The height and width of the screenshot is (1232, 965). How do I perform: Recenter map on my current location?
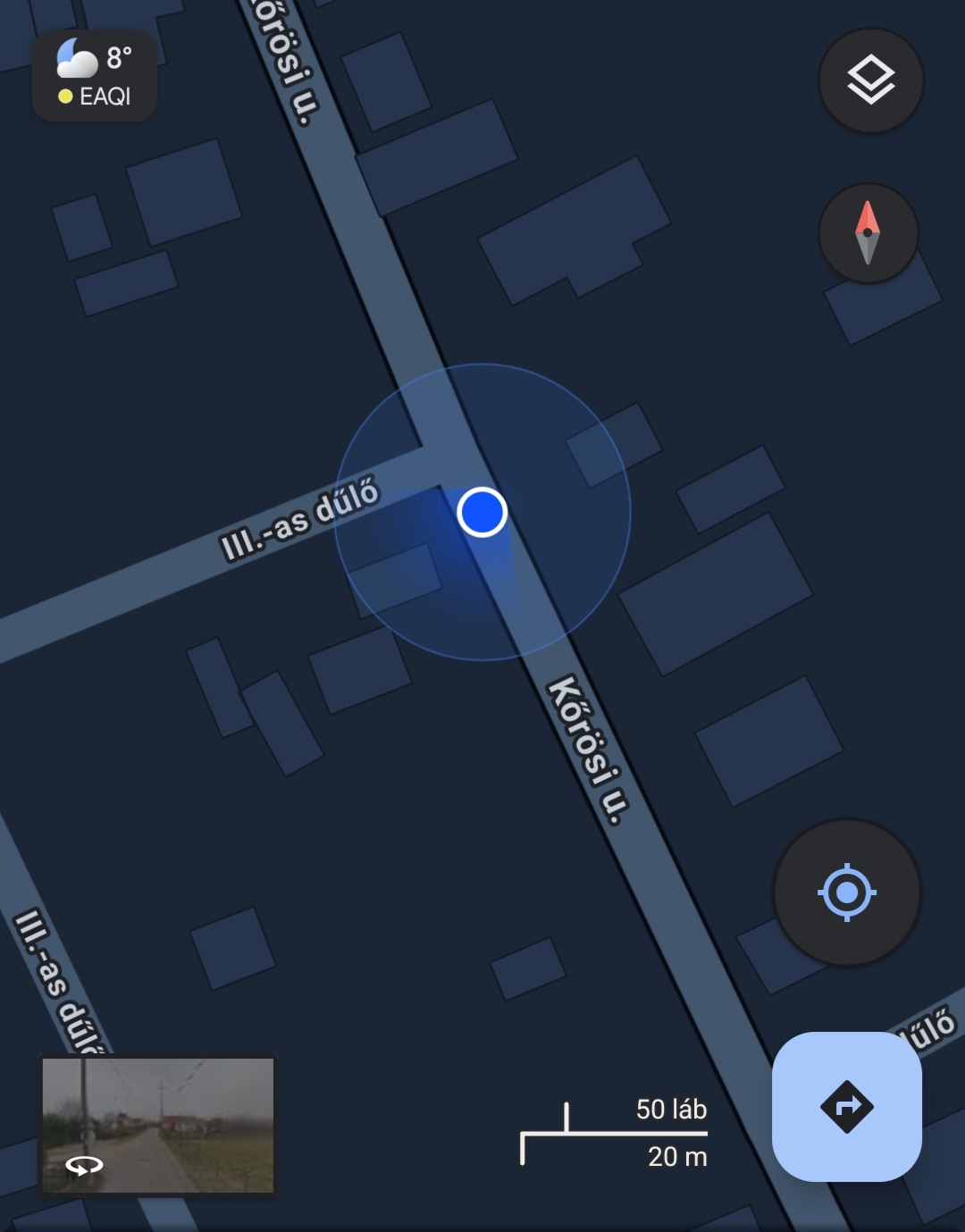[x=846, y=892]
